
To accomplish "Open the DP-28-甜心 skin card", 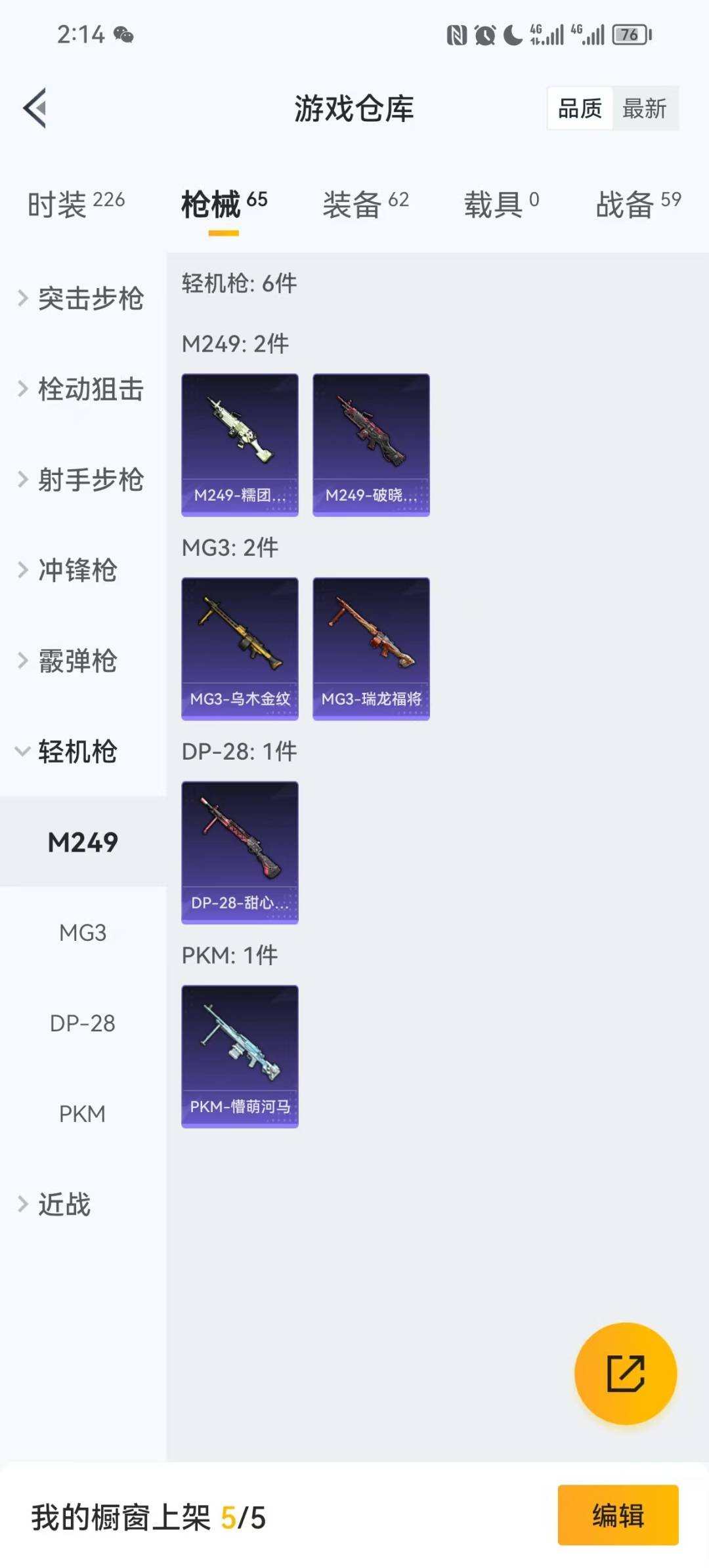I will coord(240,852).
